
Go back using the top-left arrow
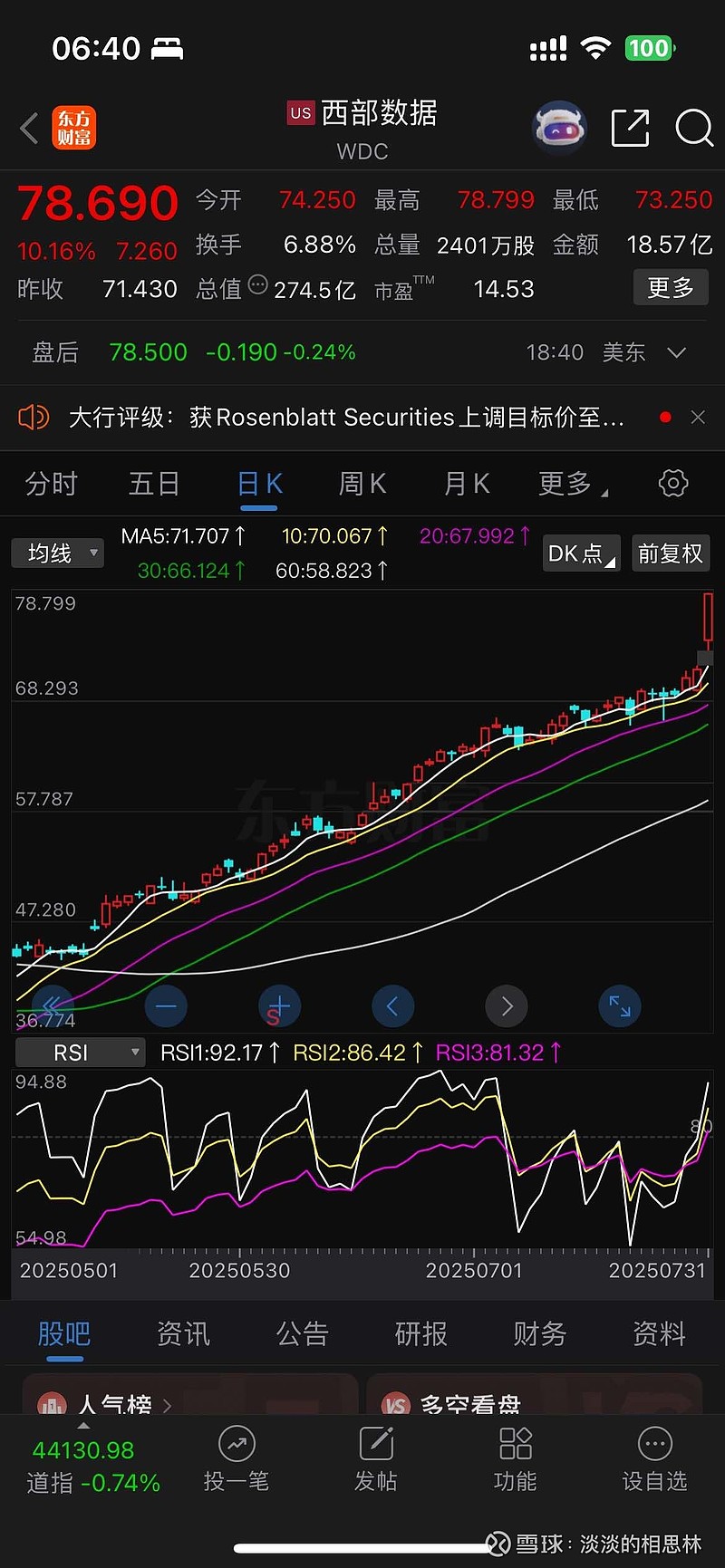pos(29,129)
